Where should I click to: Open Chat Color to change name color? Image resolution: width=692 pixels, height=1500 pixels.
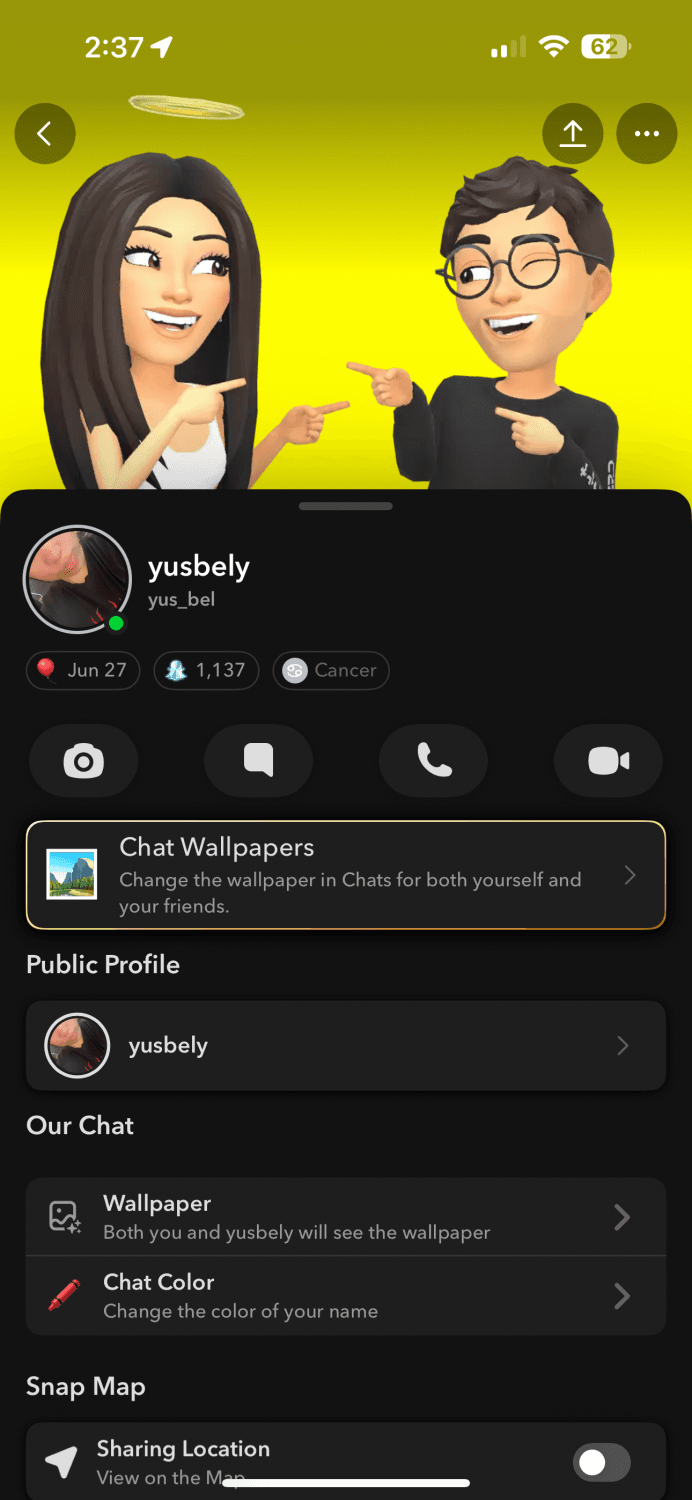pos(346,1296)
